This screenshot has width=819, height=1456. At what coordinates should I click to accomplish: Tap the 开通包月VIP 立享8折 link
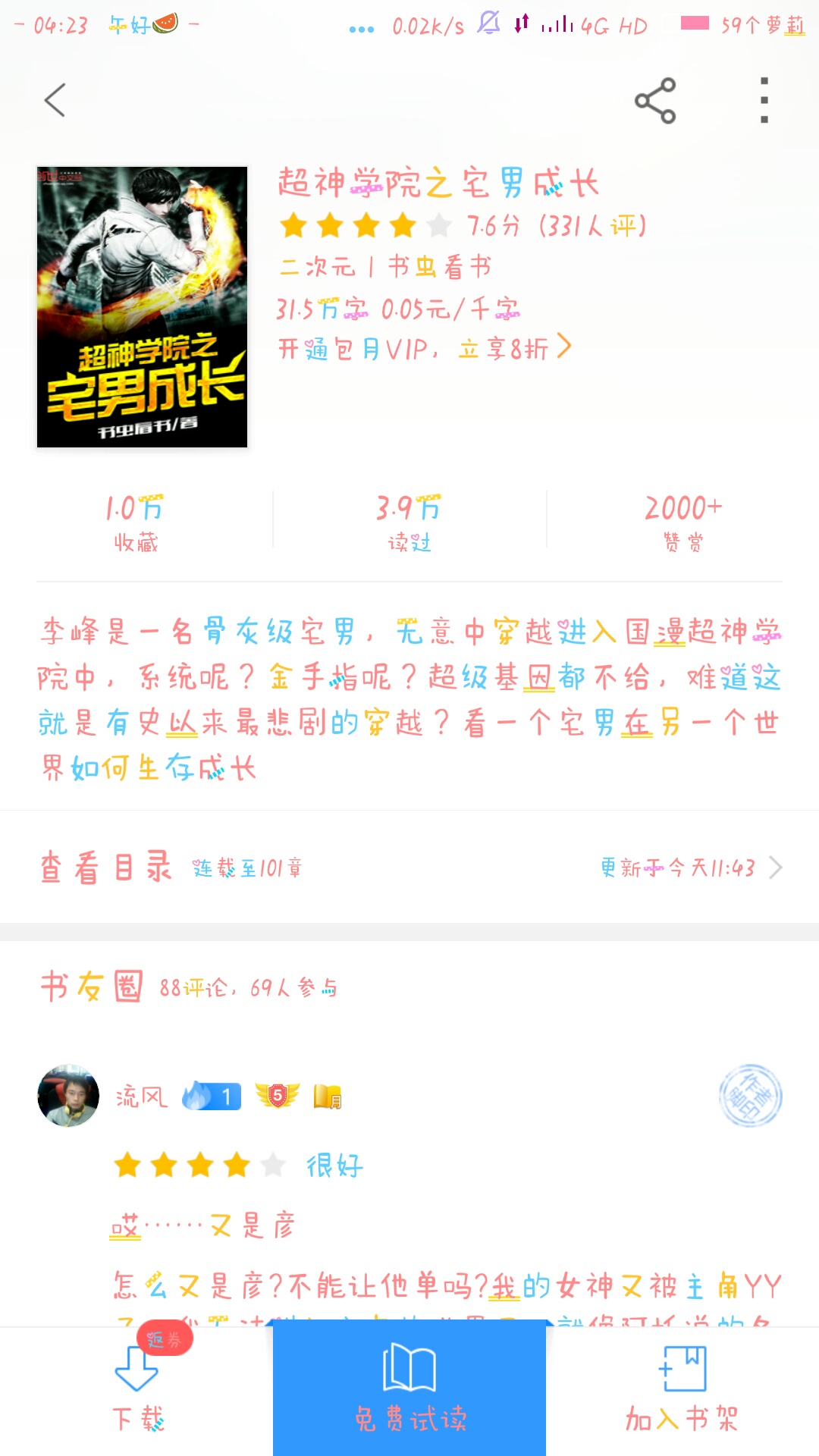click(x=425, y=347)
